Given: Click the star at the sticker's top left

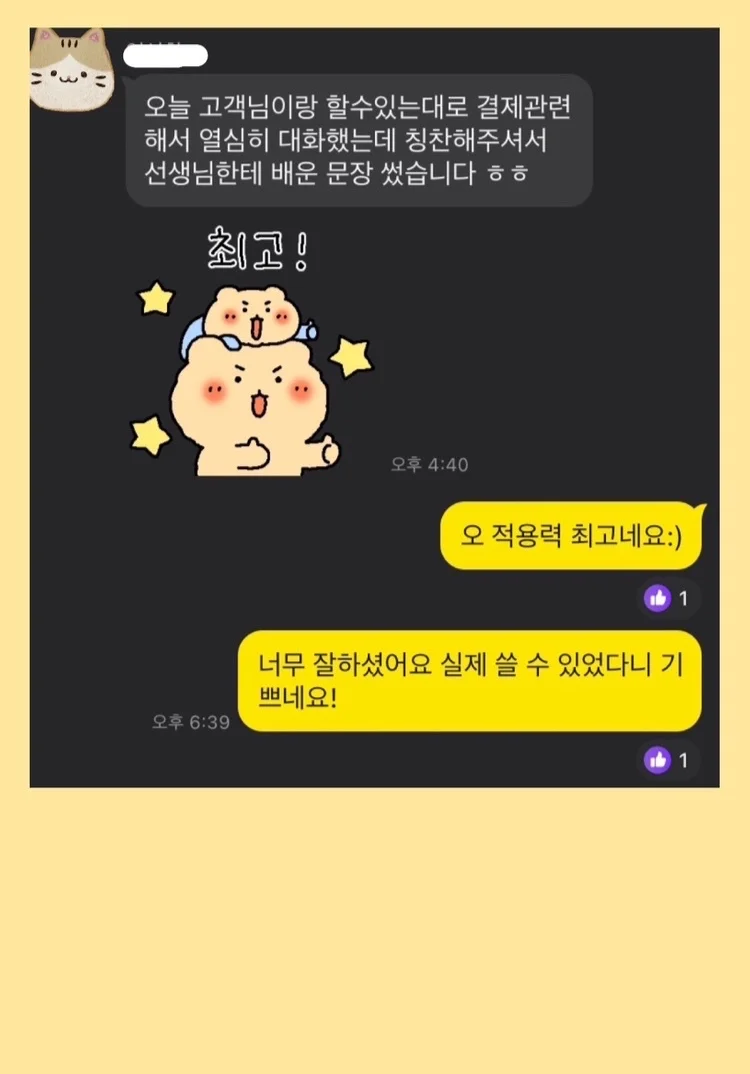Looking at the screenshot, I should point(157,295).
